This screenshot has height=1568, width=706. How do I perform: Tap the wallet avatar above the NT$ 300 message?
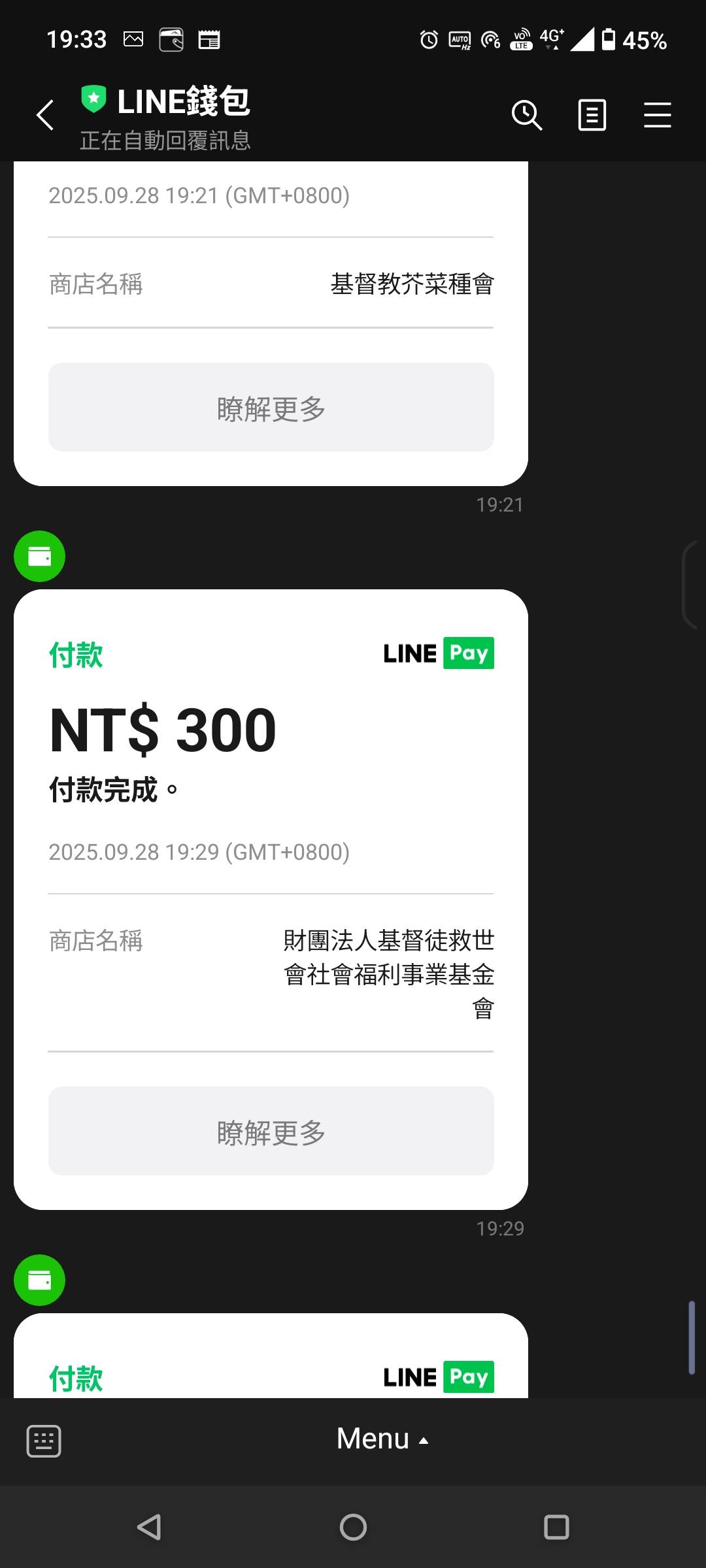pyautogui.click(x=39, y=556)
